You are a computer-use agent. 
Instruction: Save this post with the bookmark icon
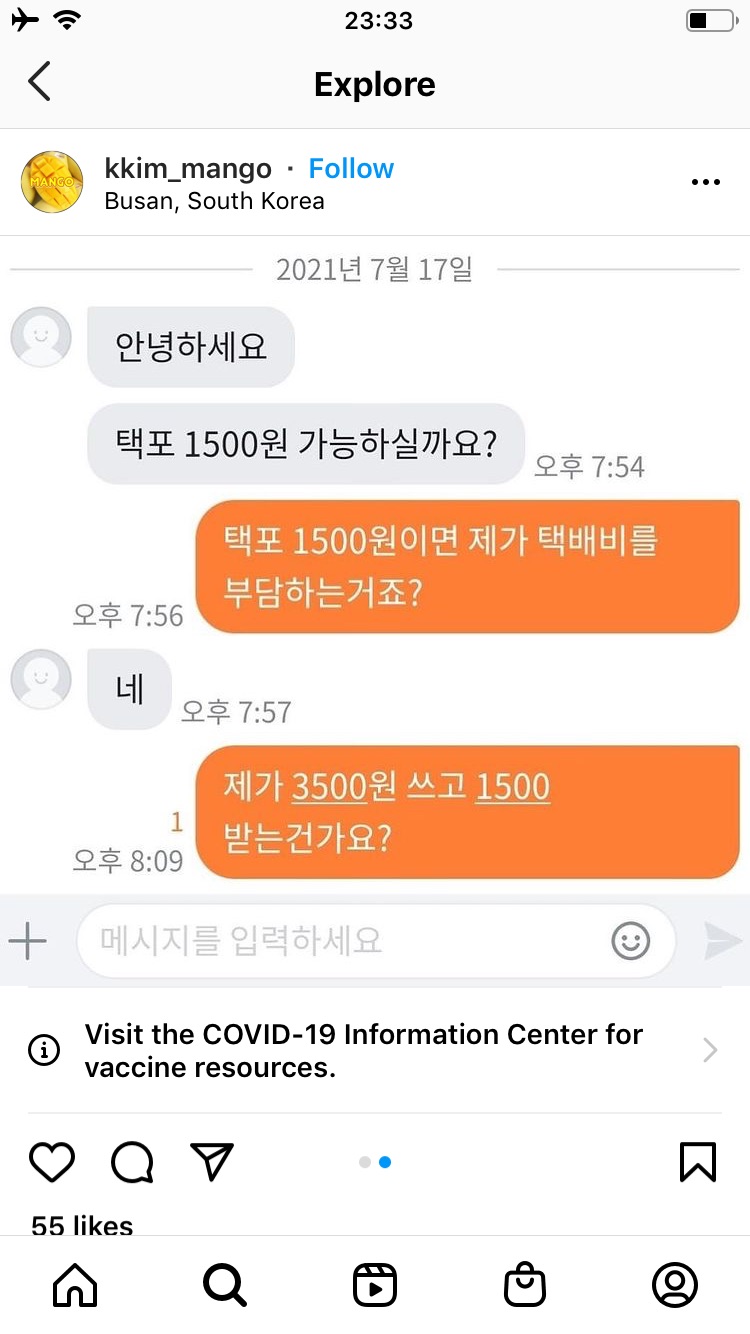pos(698,1162)
